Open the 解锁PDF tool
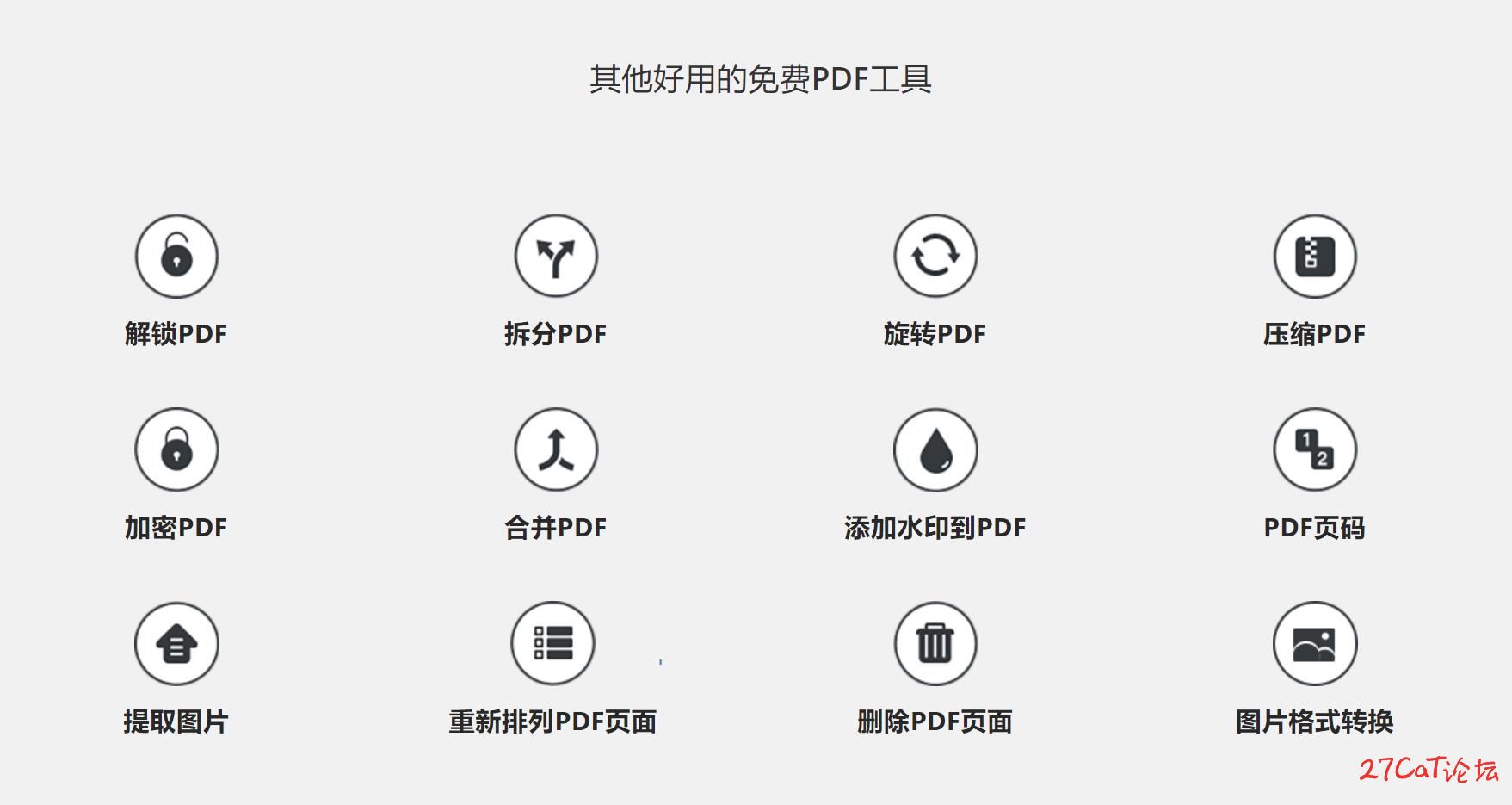The height and width of the screenshot is (805, 1512). pyautogui.click(x=176, y=257)
